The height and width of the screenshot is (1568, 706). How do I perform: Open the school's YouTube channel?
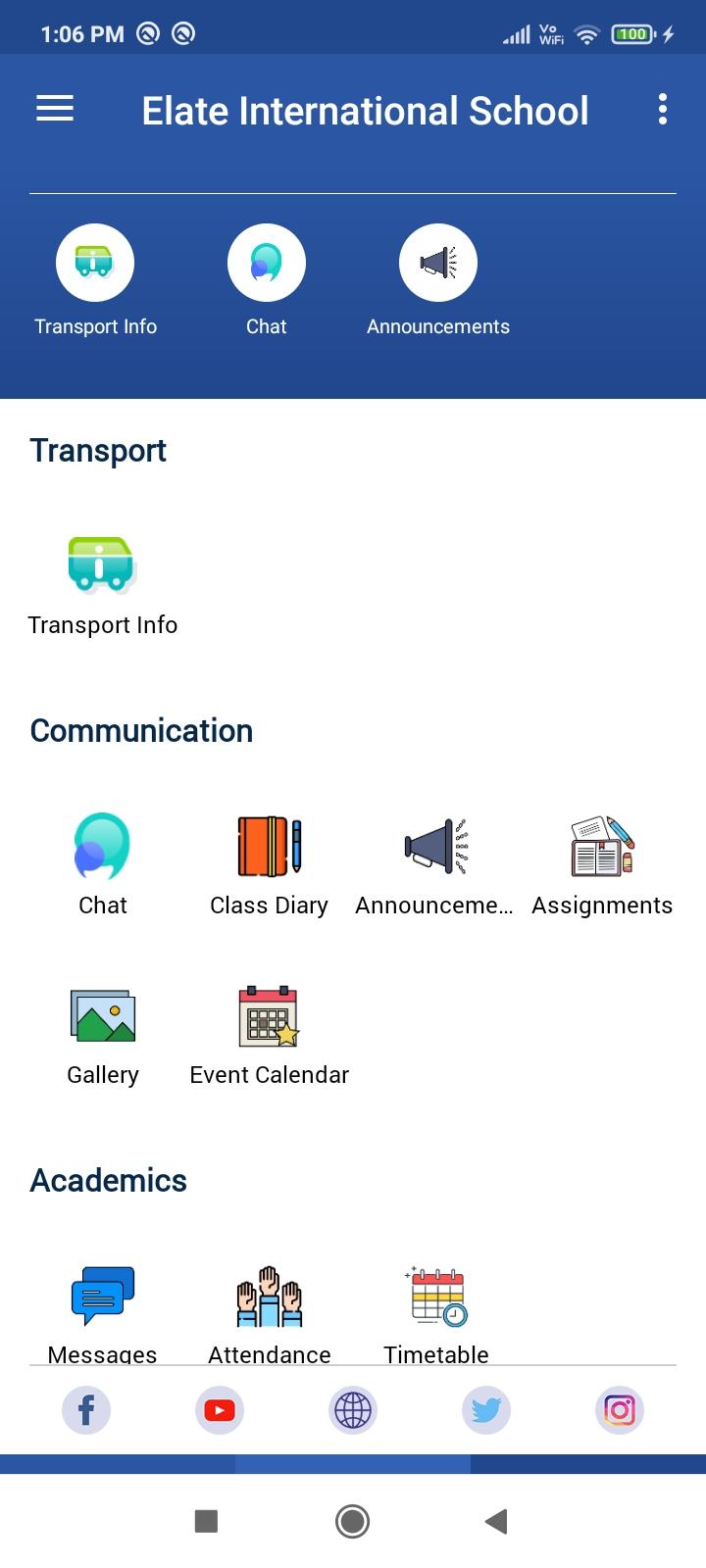click(220, 1410)
